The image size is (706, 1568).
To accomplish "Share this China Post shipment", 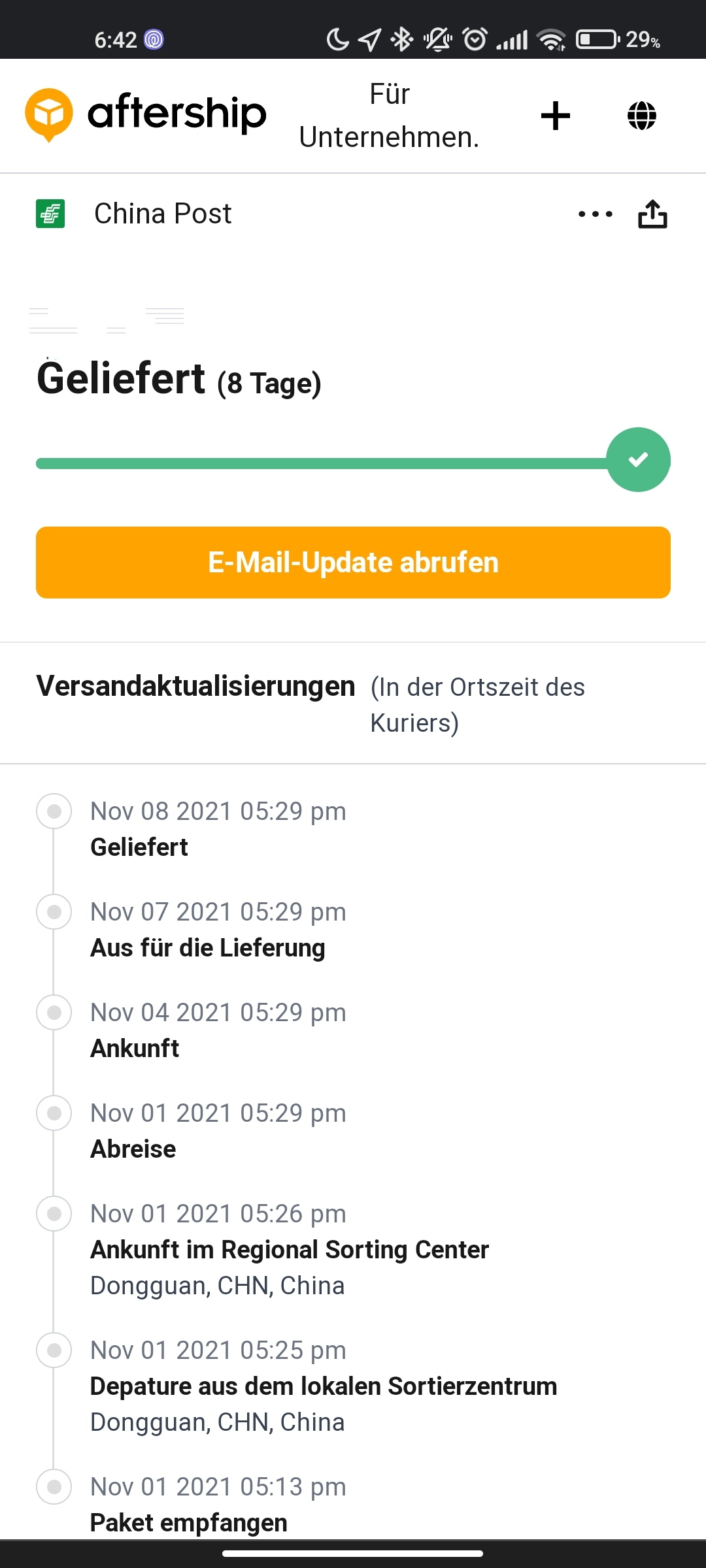I will 652,214.
